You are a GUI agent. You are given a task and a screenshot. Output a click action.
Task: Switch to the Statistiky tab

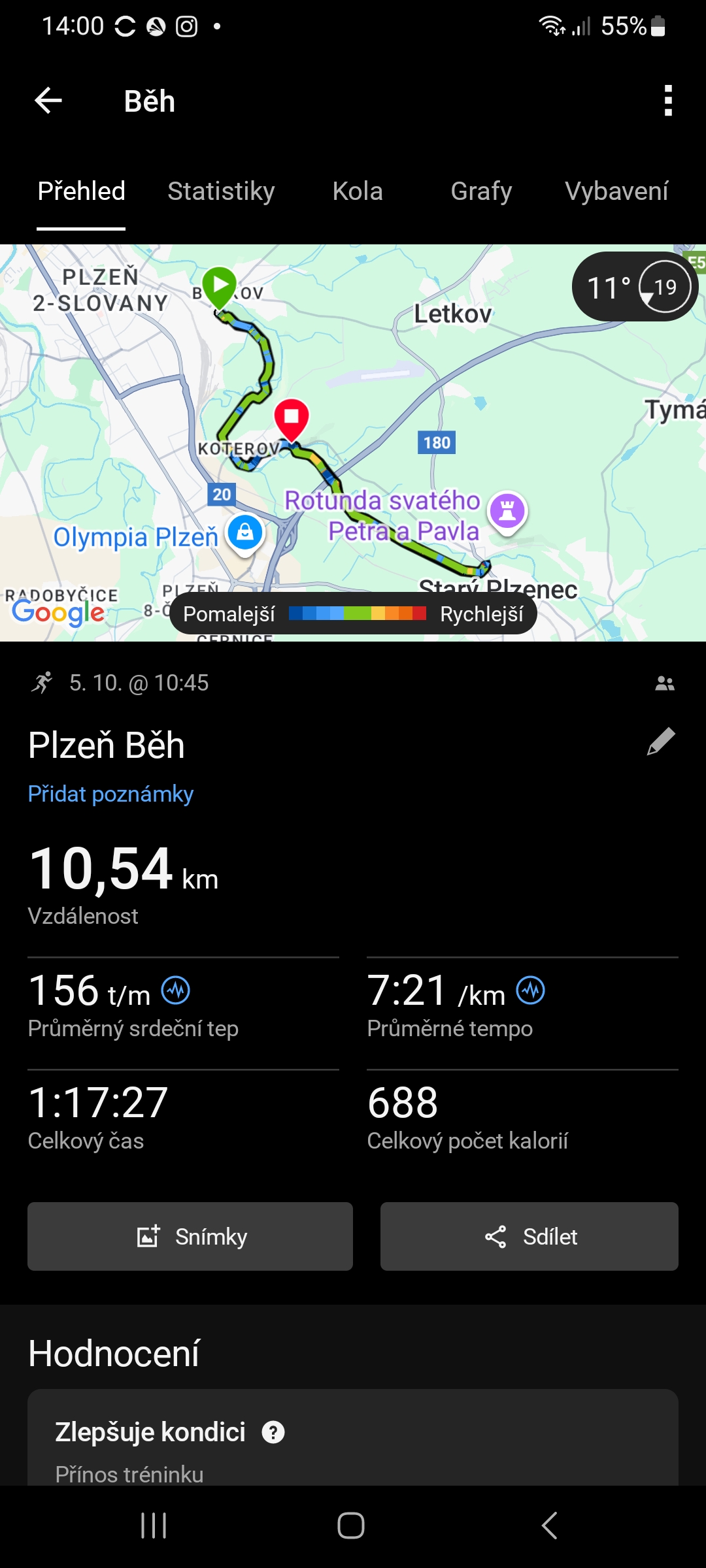pyautogui.click(x=221, y=191)
